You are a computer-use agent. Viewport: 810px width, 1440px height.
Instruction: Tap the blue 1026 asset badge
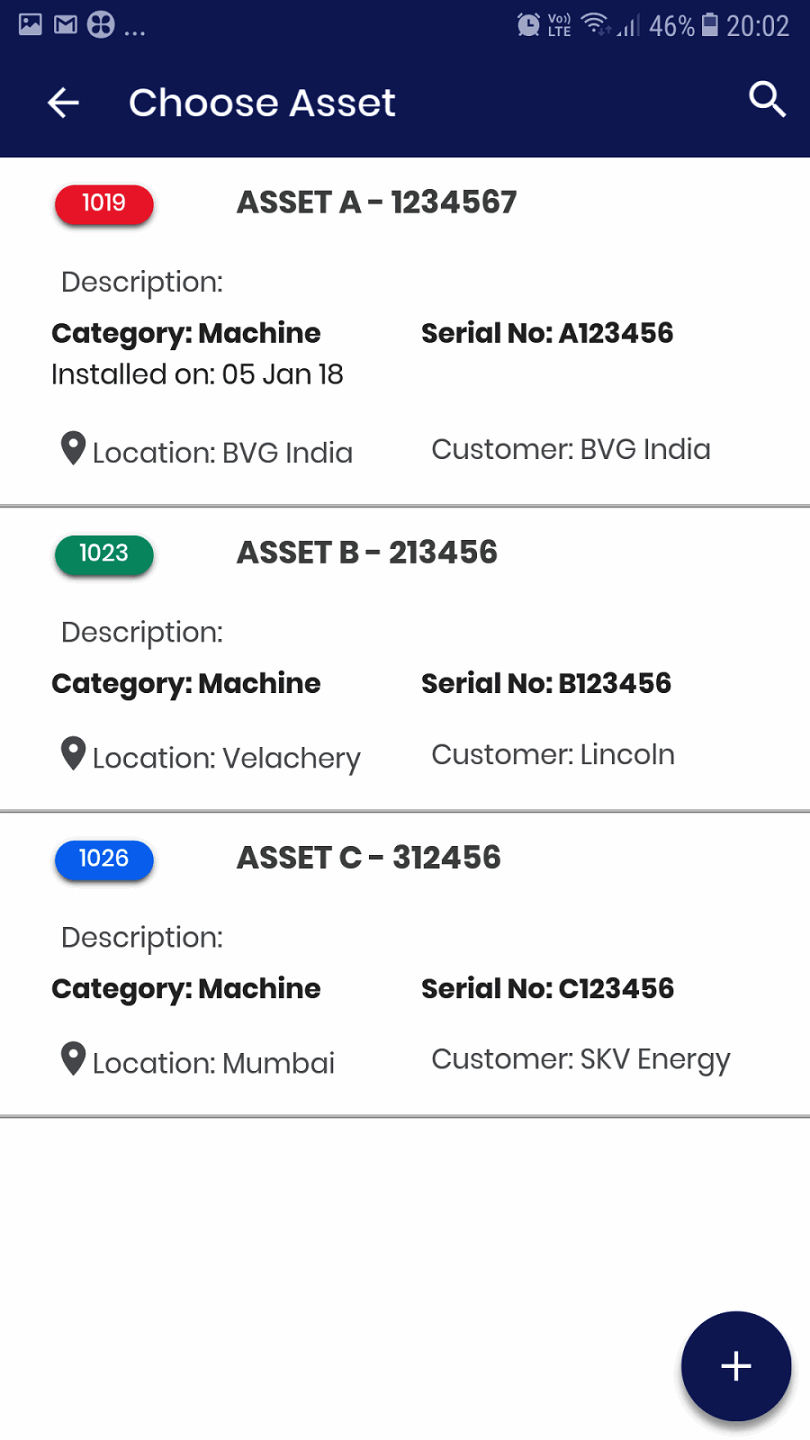pos(103,860)
